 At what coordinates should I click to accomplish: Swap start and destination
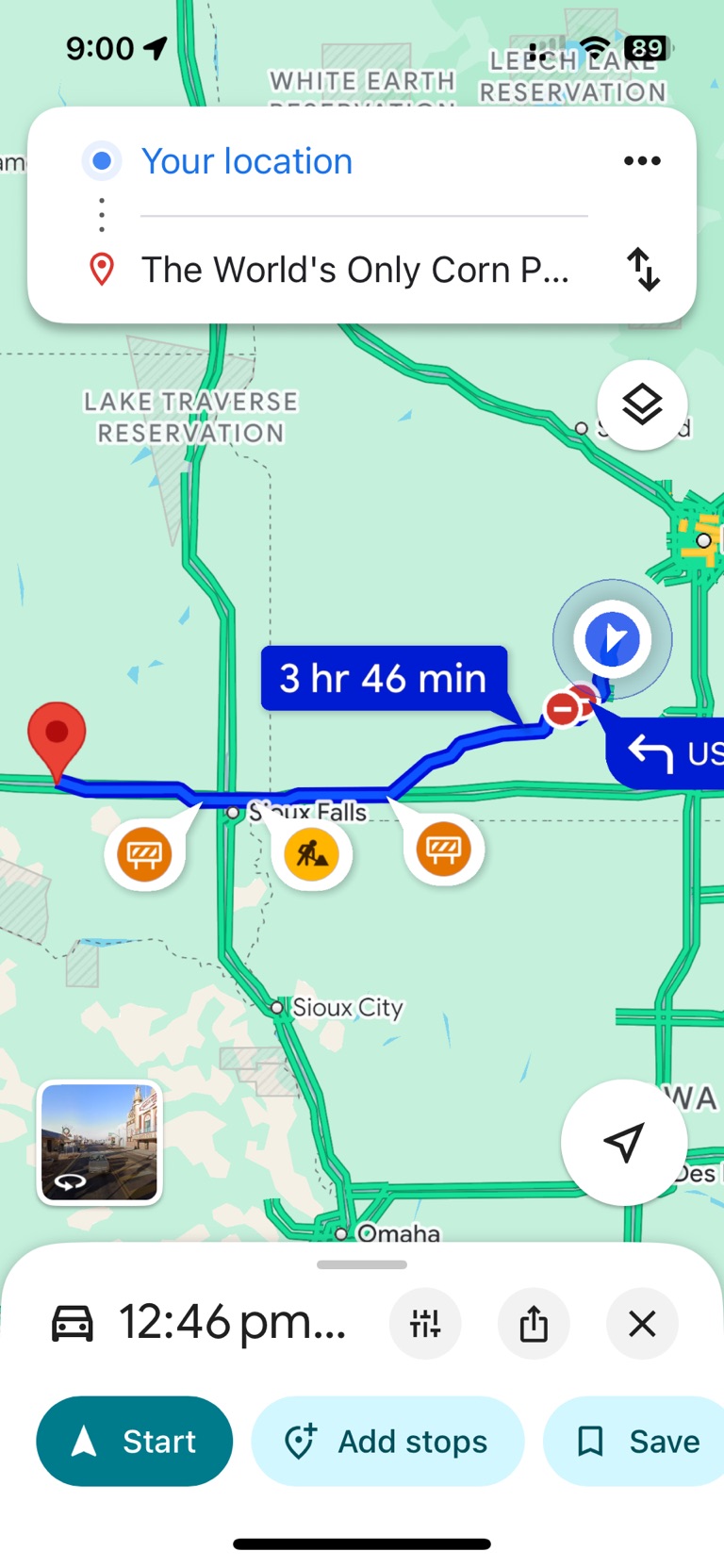(x=644, y=270)
